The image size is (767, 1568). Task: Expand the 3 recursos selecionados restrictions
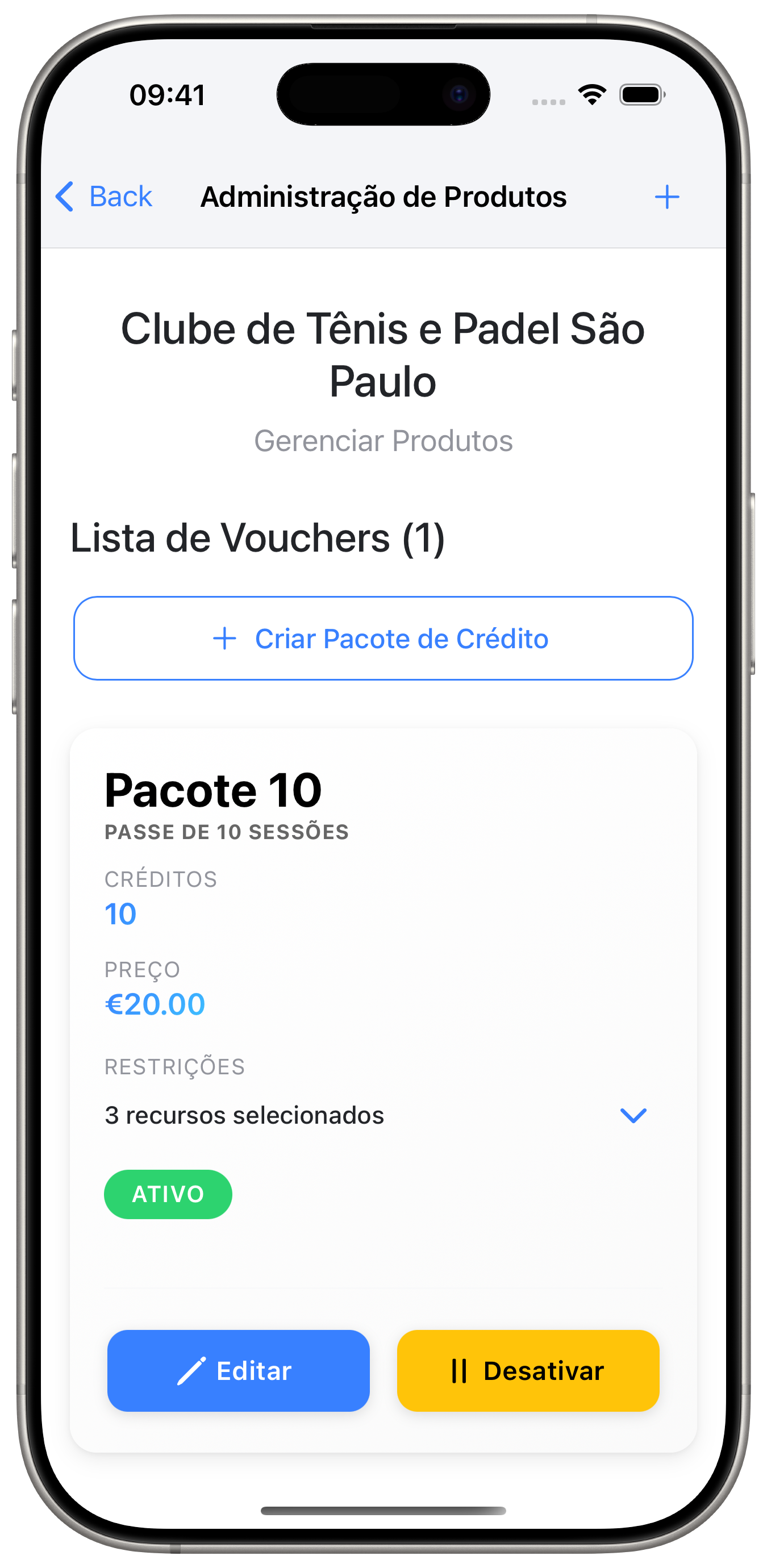click(632, 1115)
